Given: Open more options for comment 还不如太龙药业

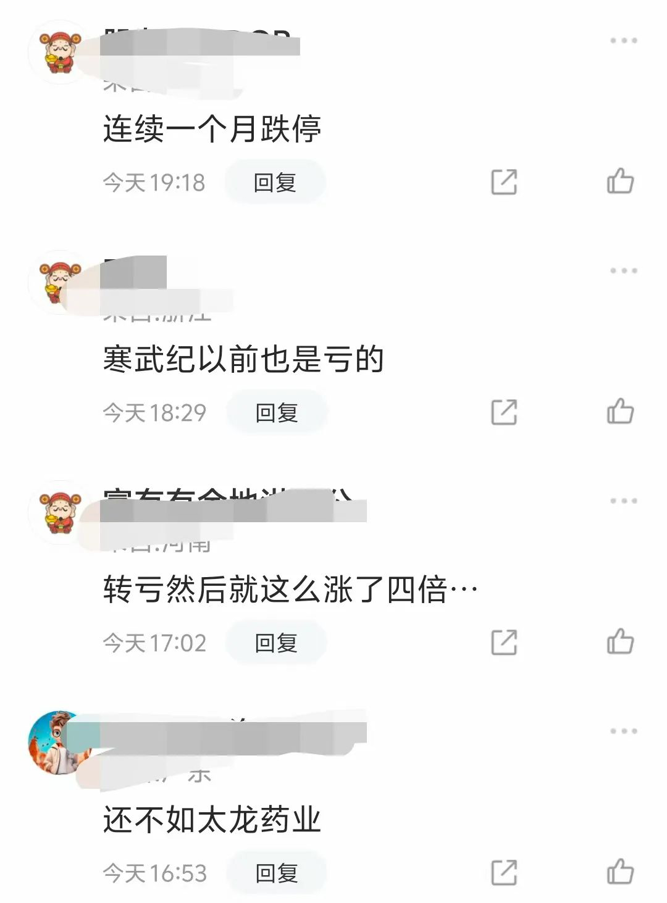Looking at the screenshot, I should (623, 731).
